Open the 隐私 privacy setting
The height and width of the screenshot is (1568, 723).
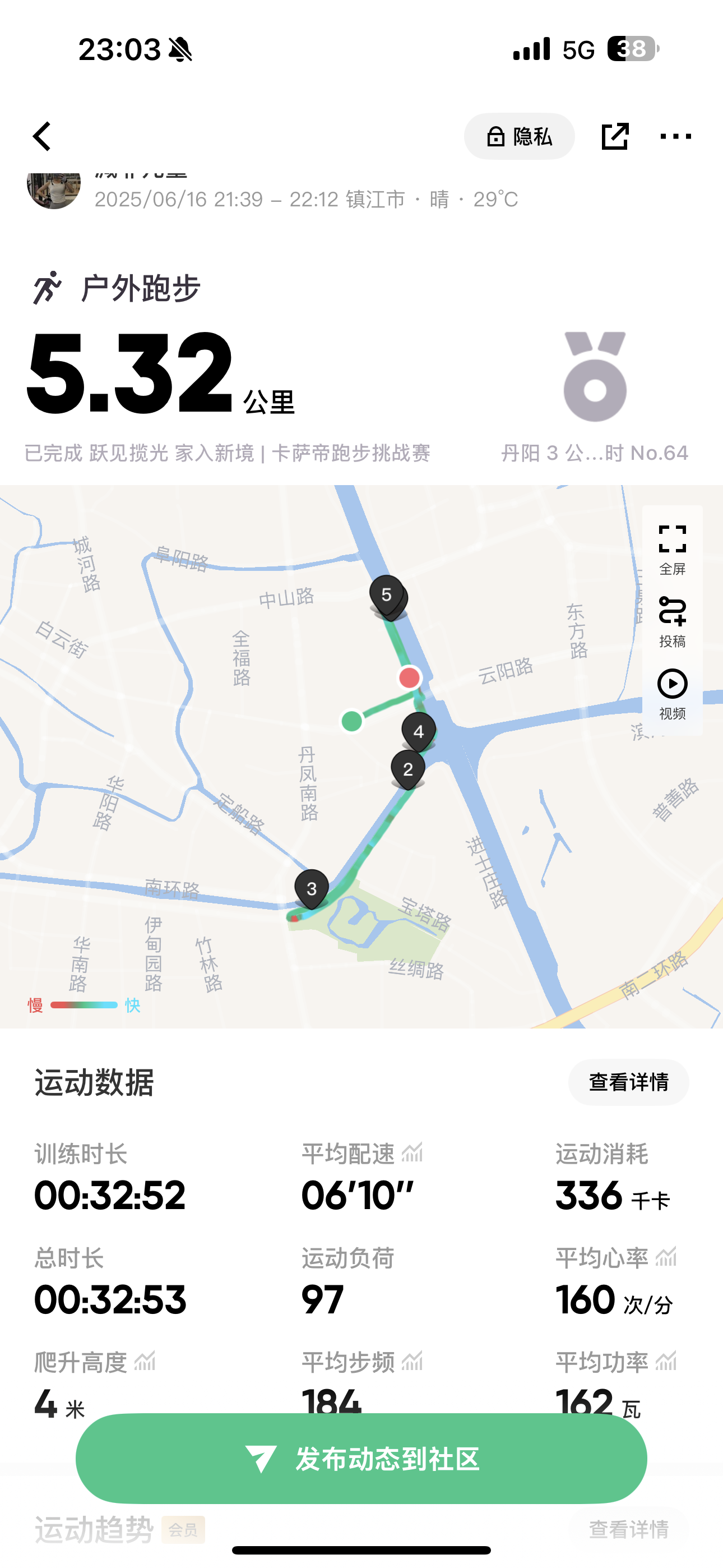pos(519,136)
